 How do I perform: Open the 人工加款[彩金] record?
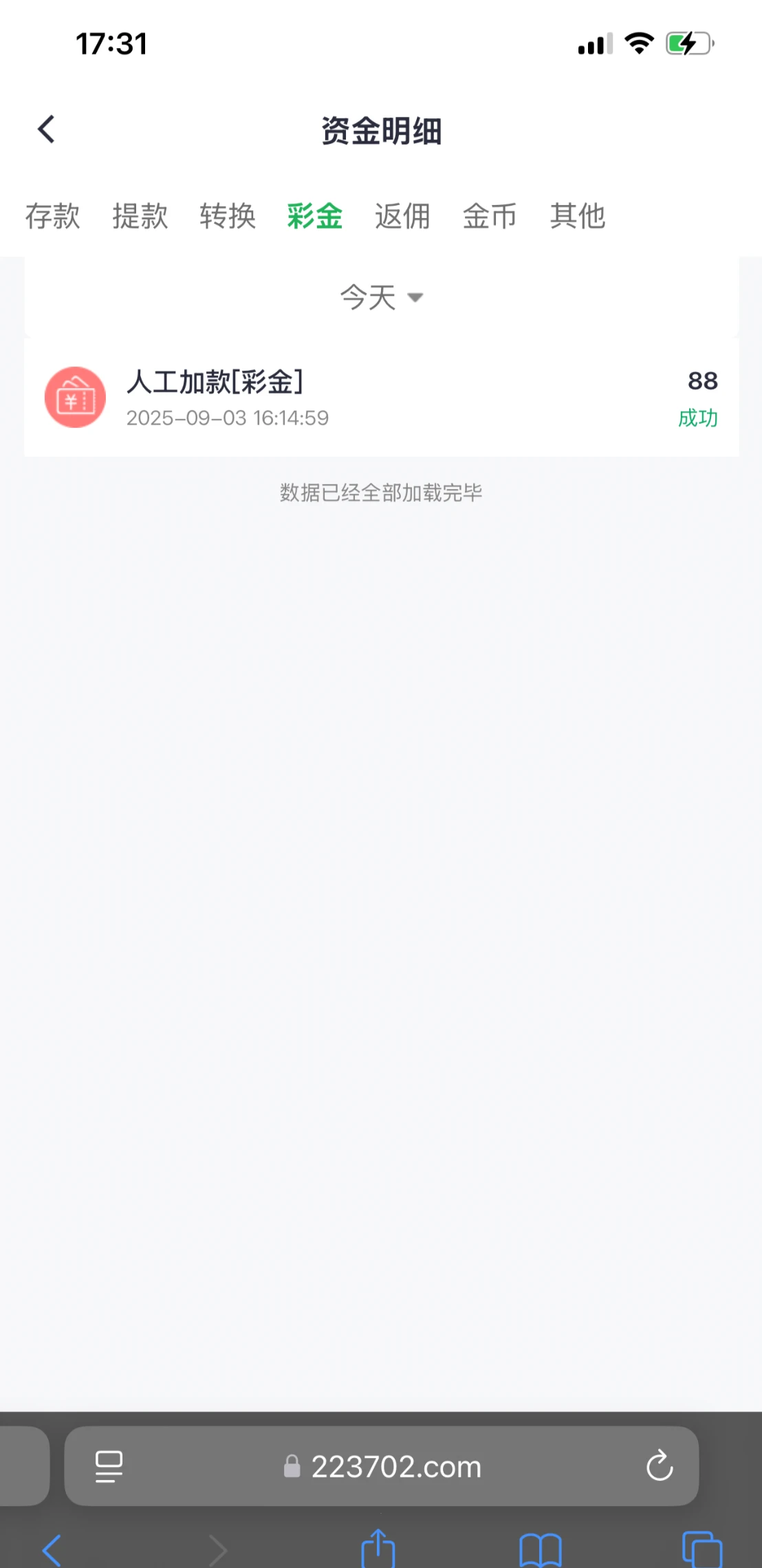tap(381, 398)
